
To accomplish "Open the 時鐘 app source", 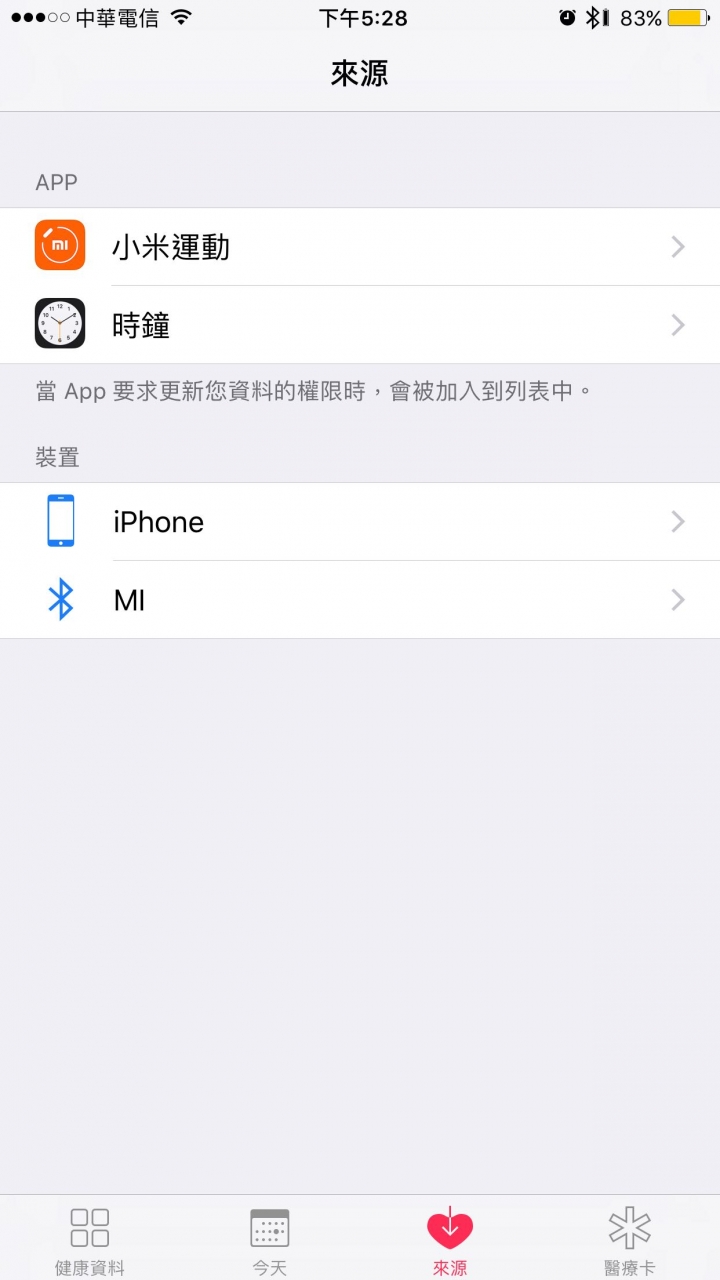I will (x=360, y=325).
